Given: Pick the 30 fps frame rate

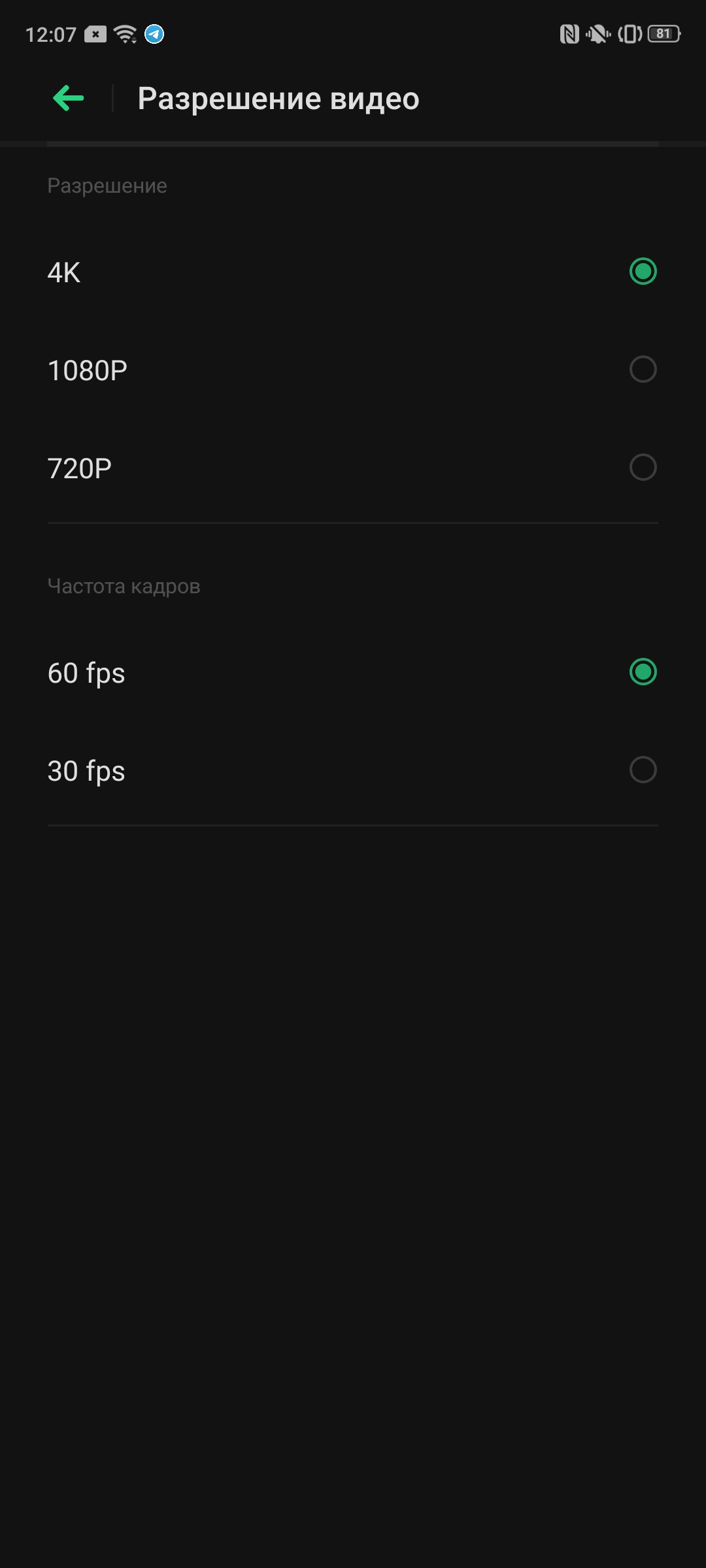Looking at the screenshot, I should coord(643,770).
